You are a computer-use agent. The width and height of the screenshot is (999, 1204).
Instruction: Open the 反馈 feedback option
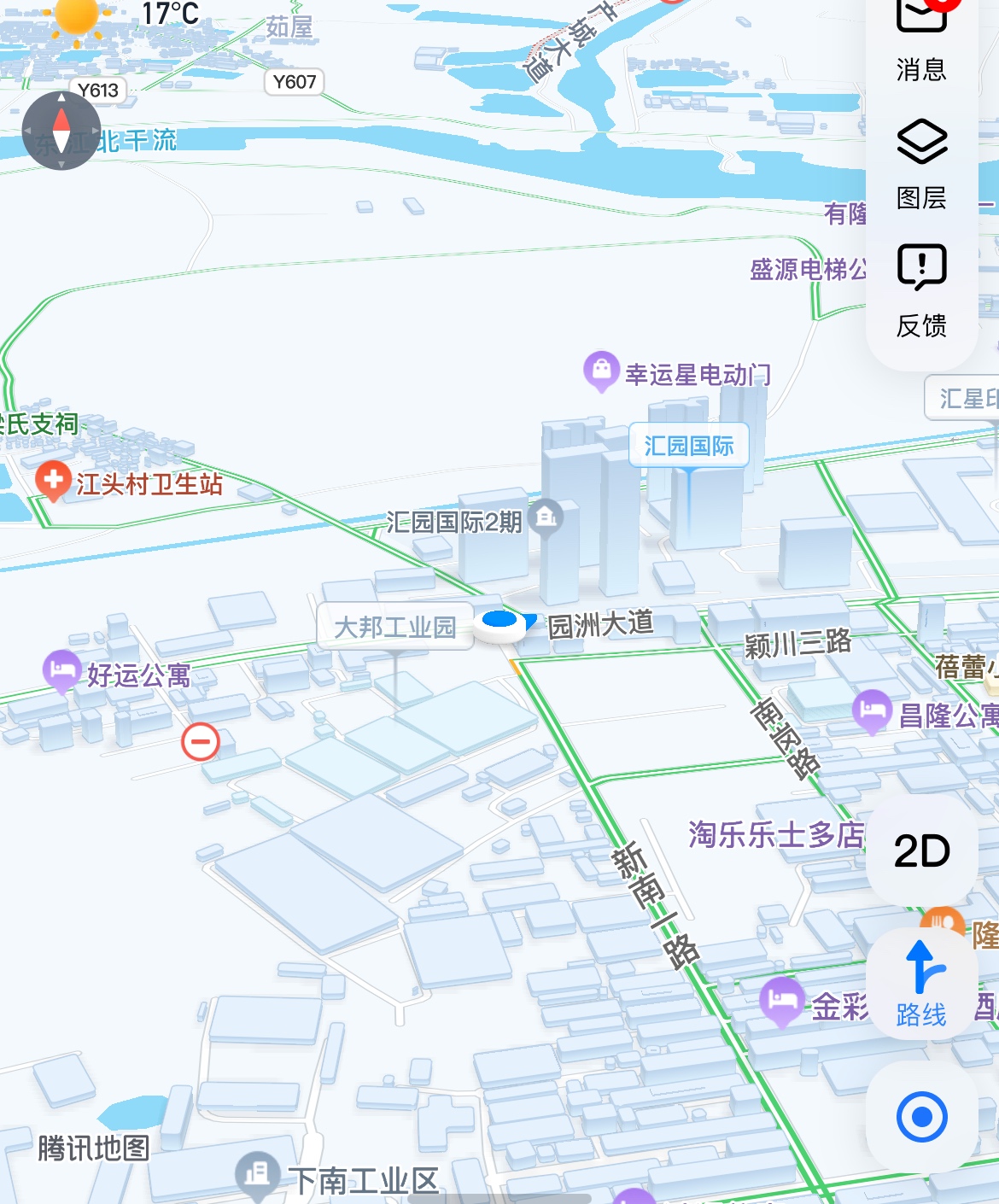coord(921,290)
